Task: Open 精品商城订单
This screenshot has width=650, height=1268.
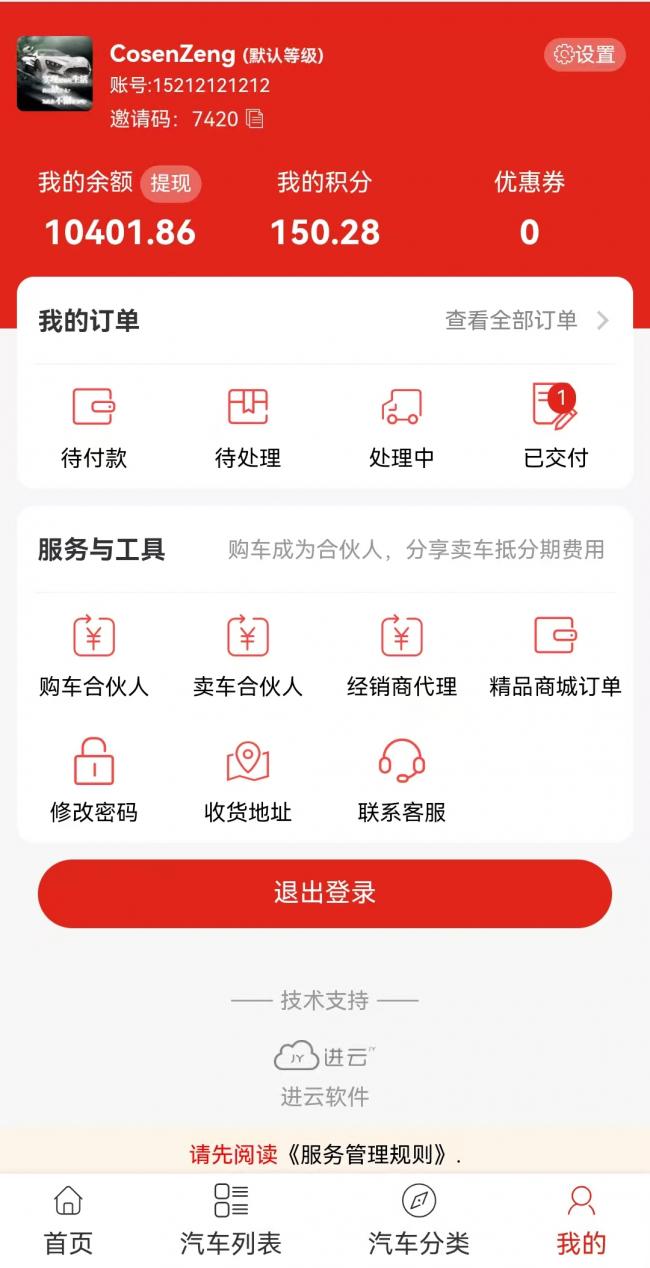Action: 555,656
